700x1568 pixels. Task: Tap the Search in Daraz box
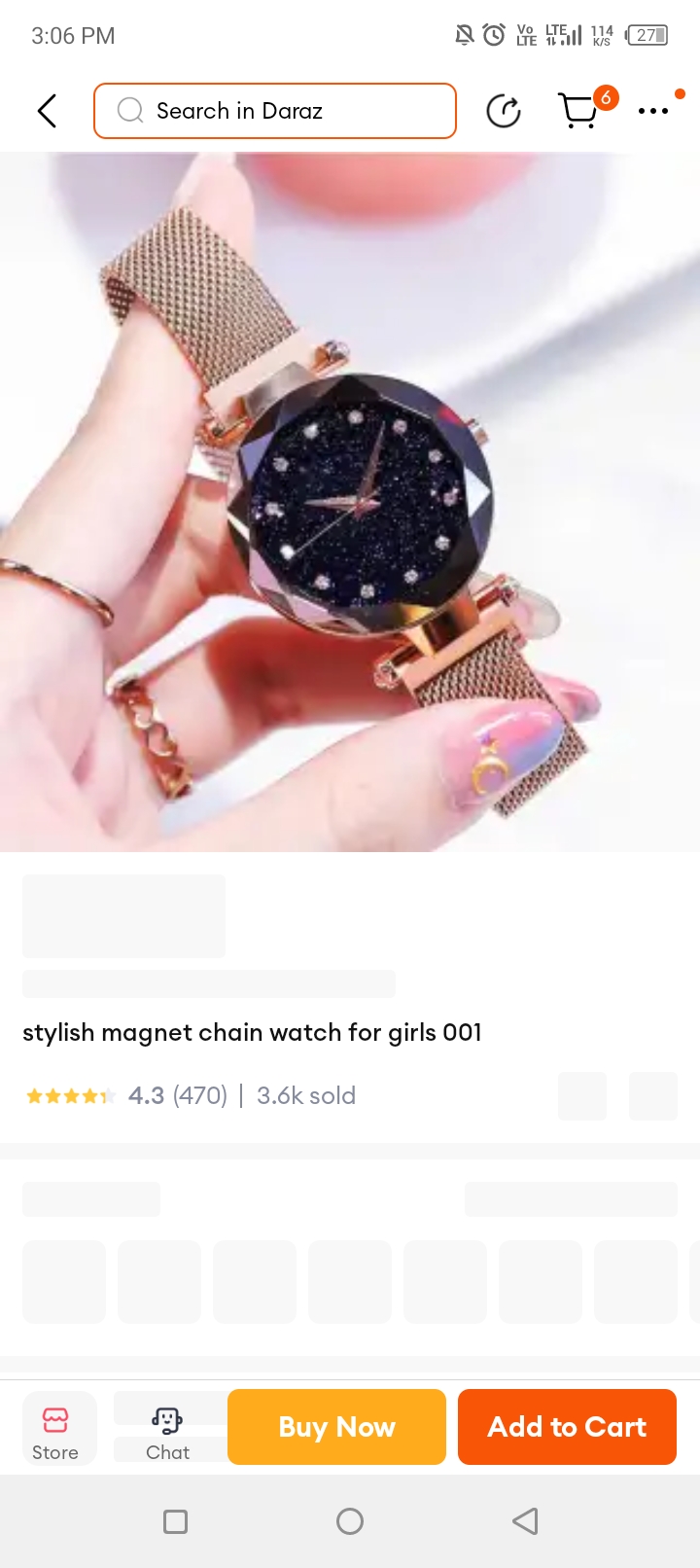pyautogui.click(x=275, y=111)
